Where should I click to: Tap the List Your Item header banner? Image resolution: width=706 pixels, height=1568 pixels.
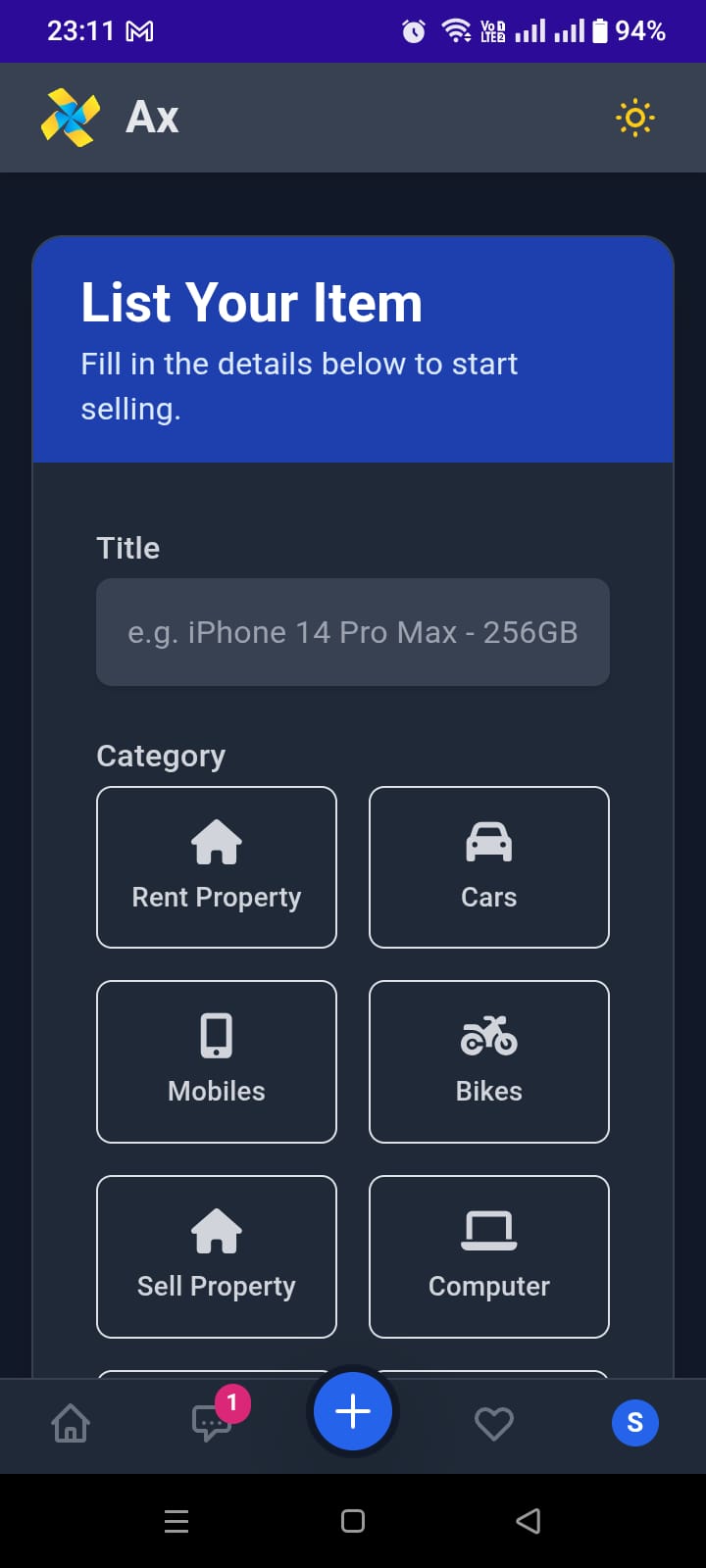click(x=353, y=348)
